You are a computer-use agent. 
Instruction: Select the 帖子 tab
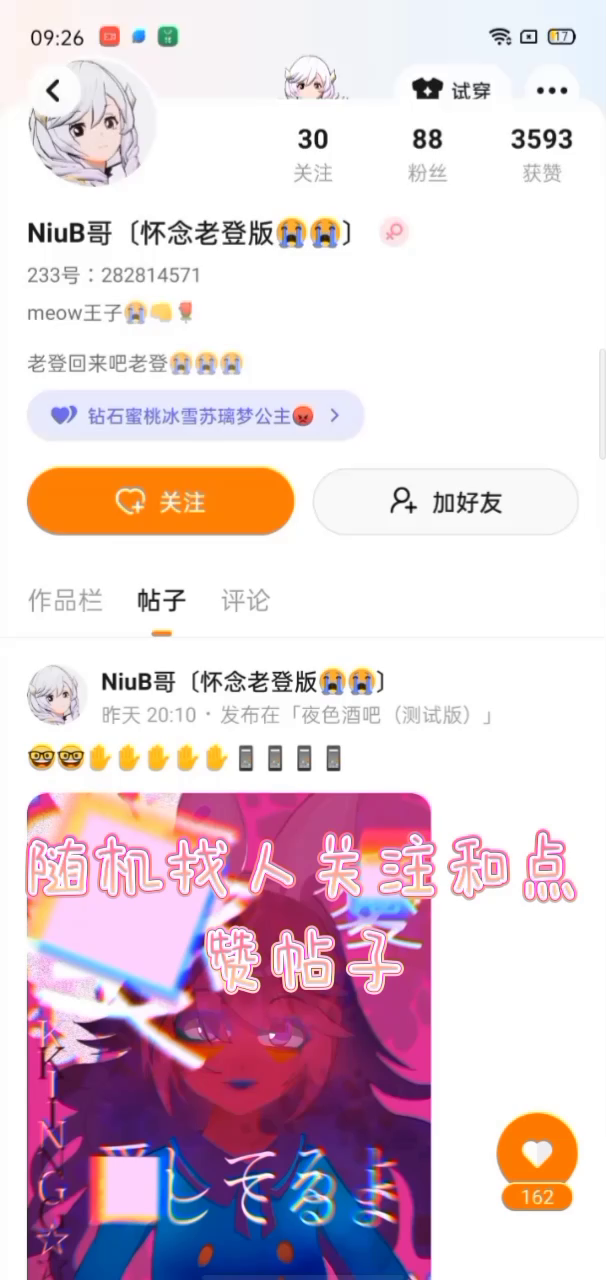pyautogui.click(x=161, y=601)
